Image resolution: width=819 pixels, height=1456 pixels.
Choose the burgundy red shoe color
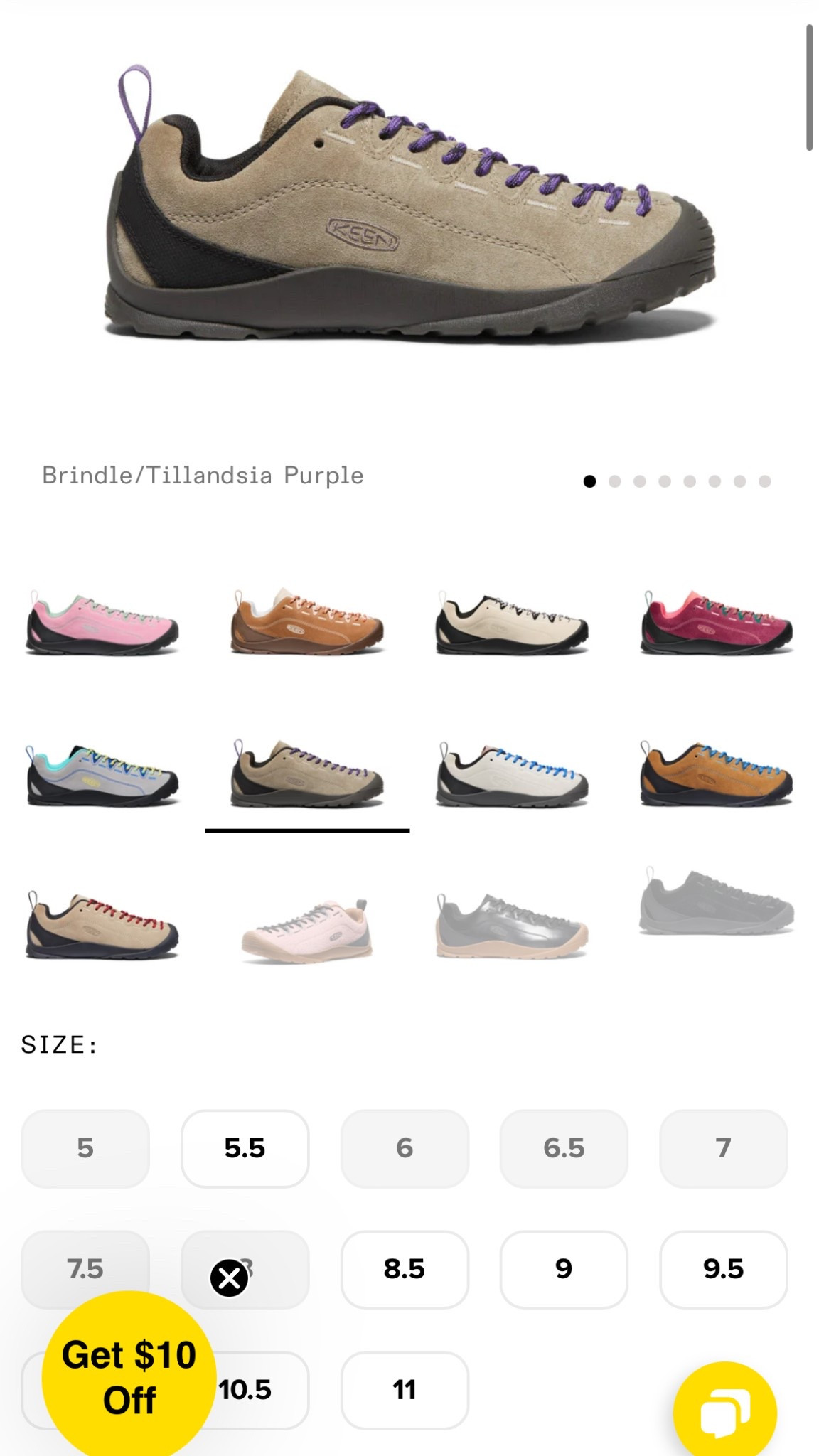717,623
